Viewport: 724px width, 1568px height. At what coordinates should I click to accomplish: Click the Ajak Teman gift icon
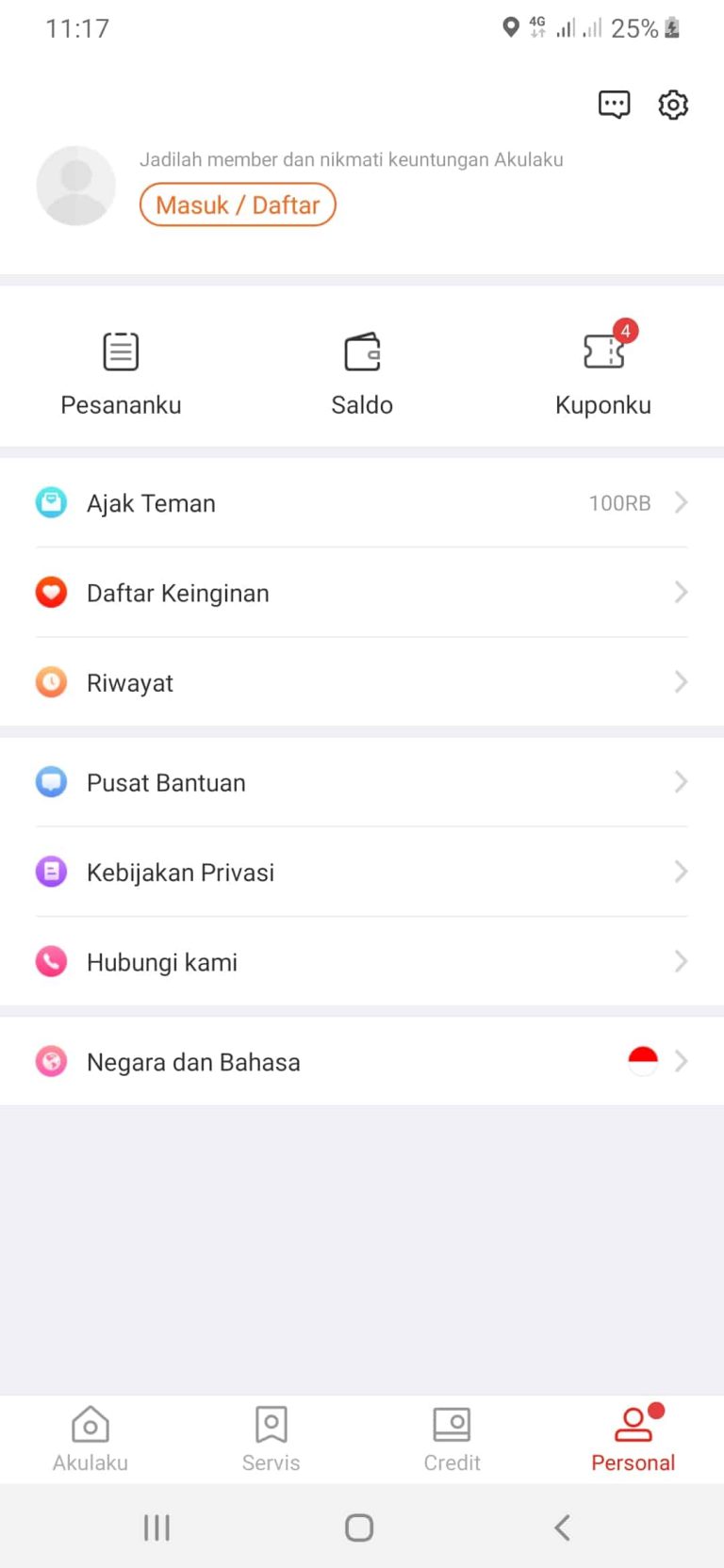(51, 502)
